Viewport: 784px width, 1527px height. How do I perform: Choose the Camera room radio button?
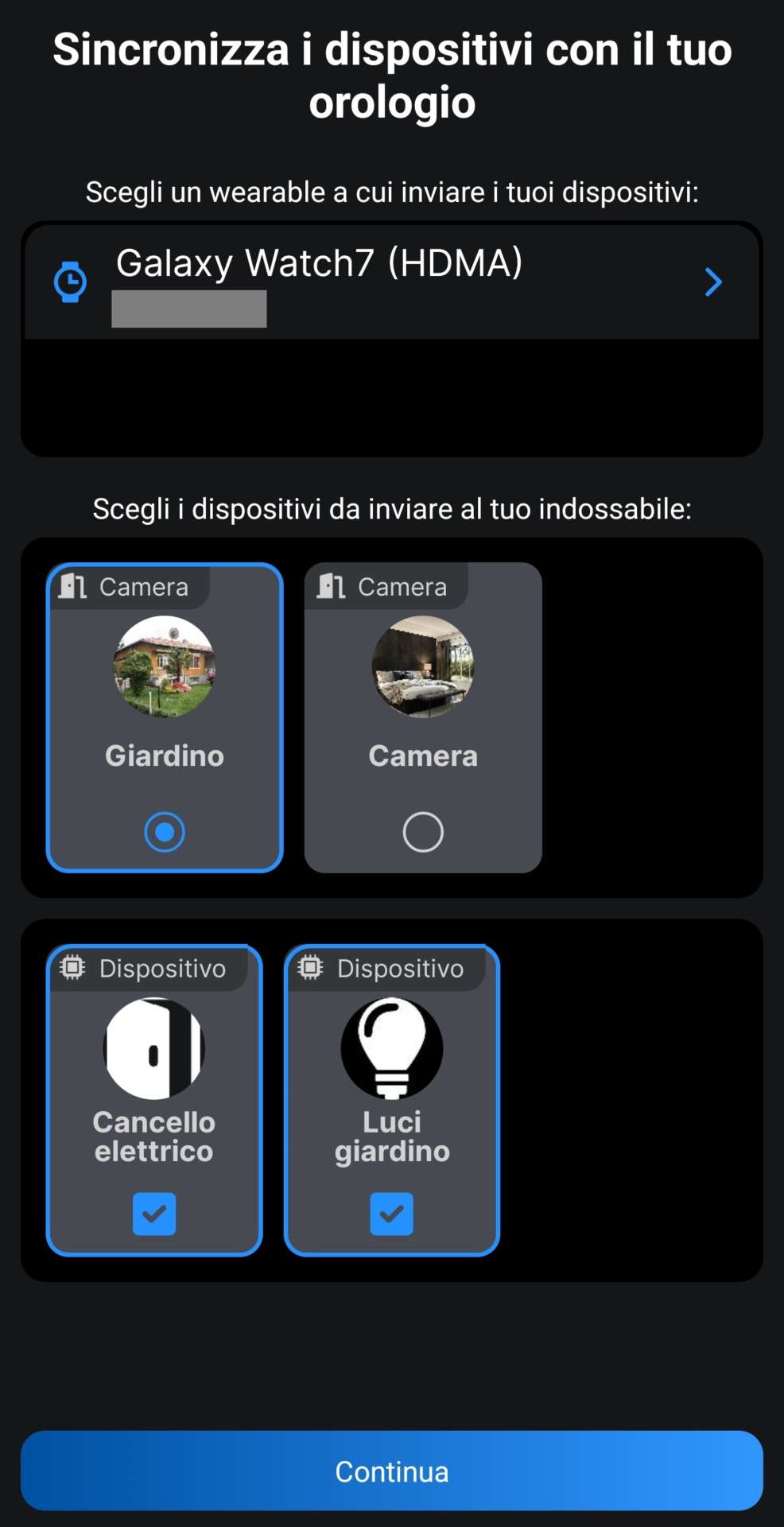coord(423,832)
